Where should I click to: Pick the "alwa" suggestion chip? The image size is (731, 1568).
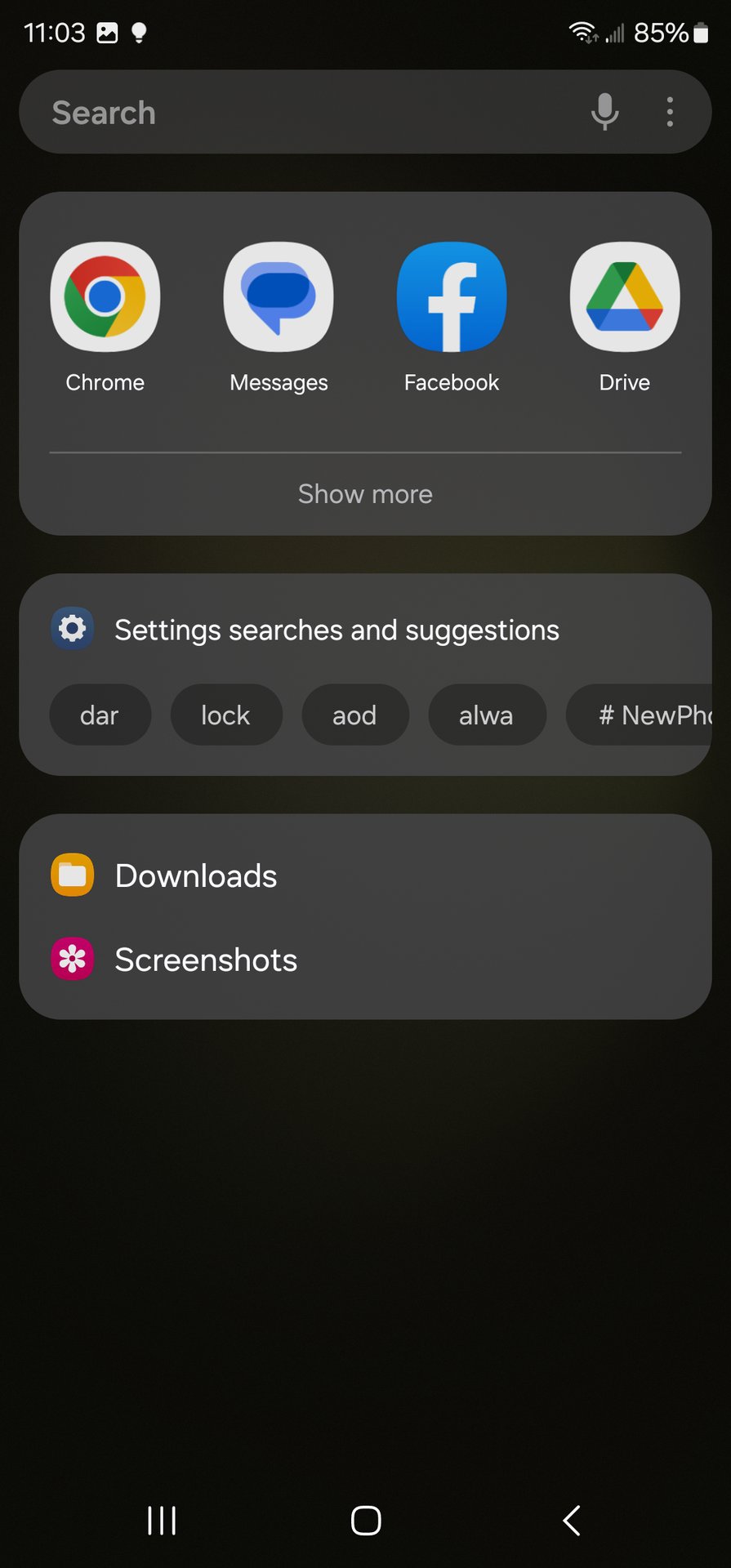pyautogui.click(x=486, y=715)
